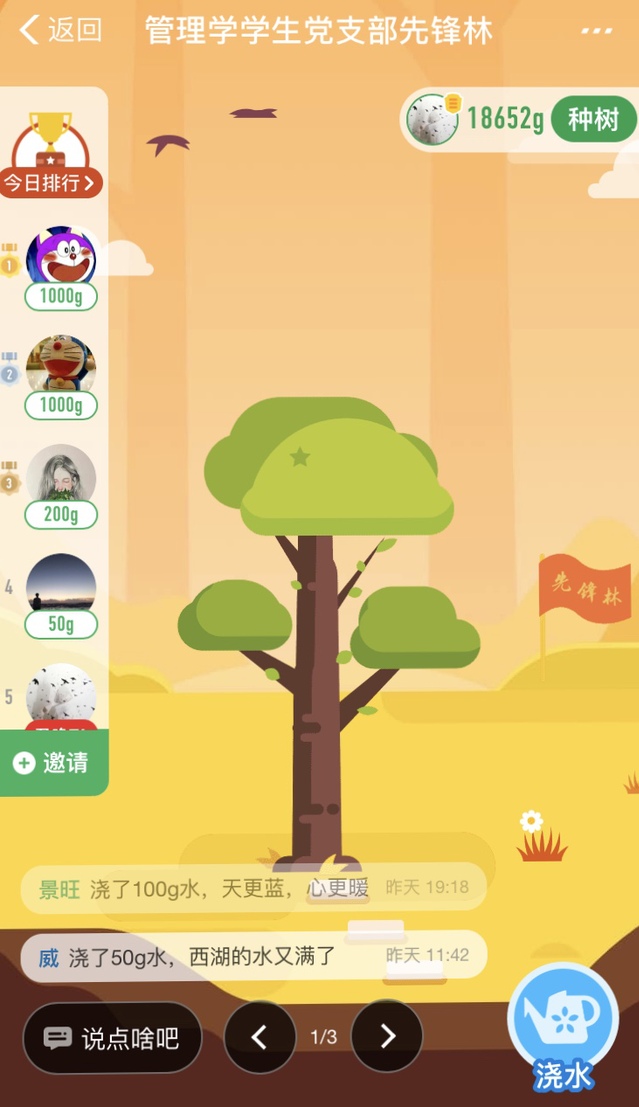Open 今日排行 ranking
Viewport: 639px width, 1107px height.
[51, 183]
